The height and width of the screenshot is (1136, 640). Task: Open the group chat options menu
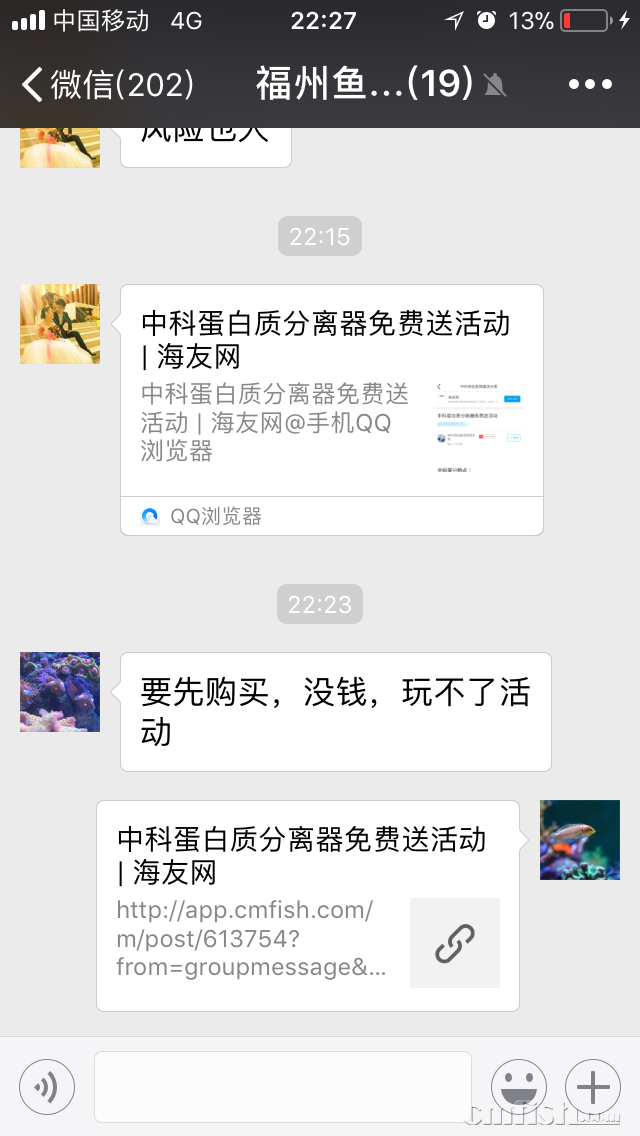point(590,84)
